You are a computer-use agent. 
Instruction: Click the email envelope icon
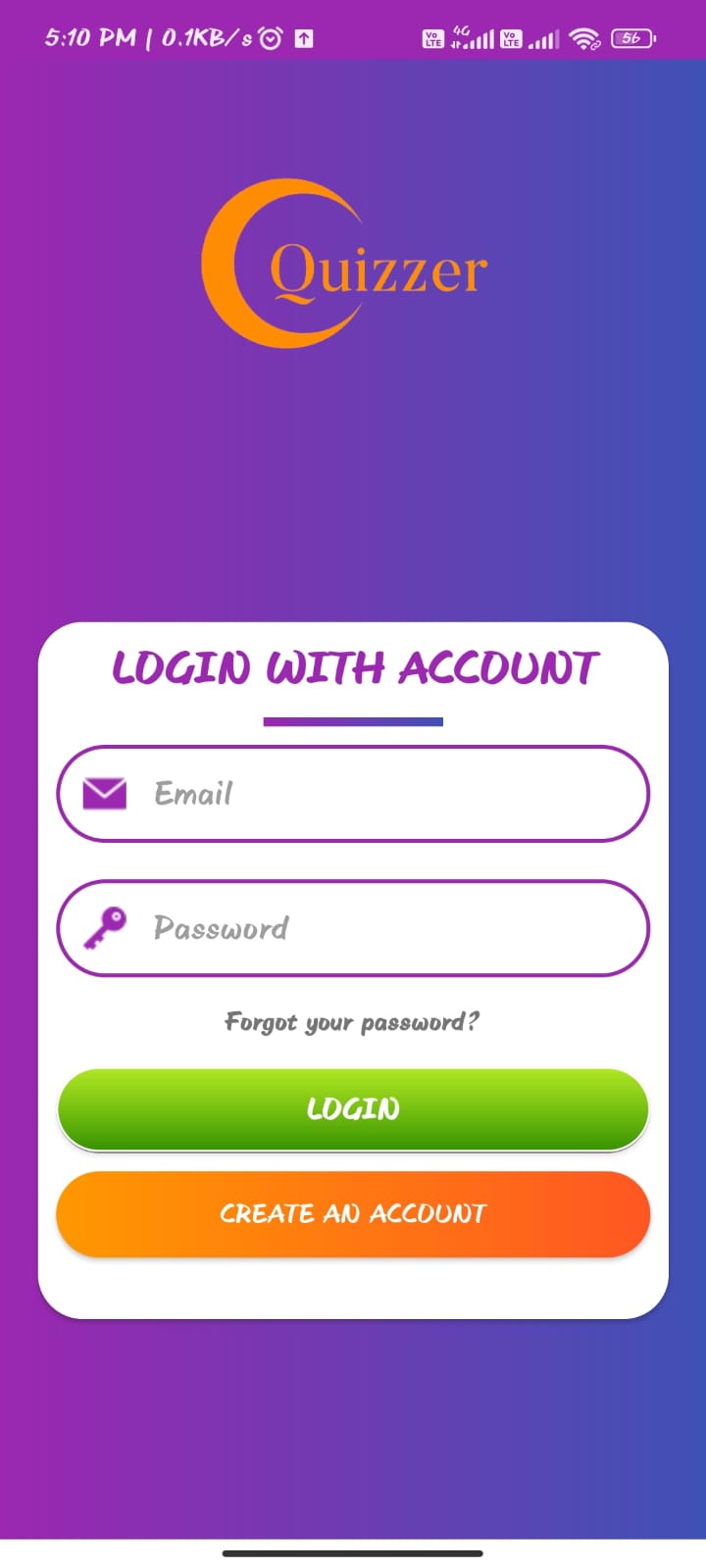pos(103,793)
